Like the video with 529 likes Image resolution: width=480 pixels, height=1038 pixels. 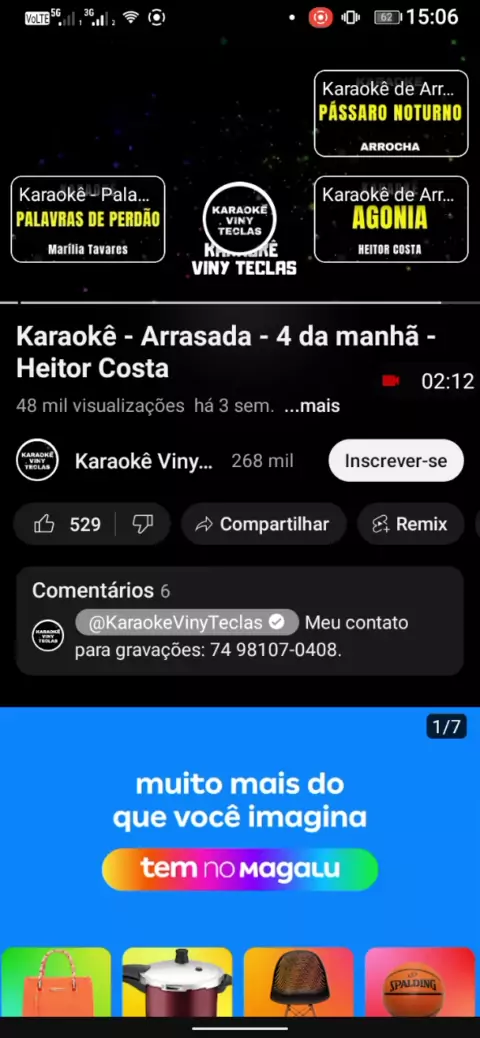tap(66, 524)
